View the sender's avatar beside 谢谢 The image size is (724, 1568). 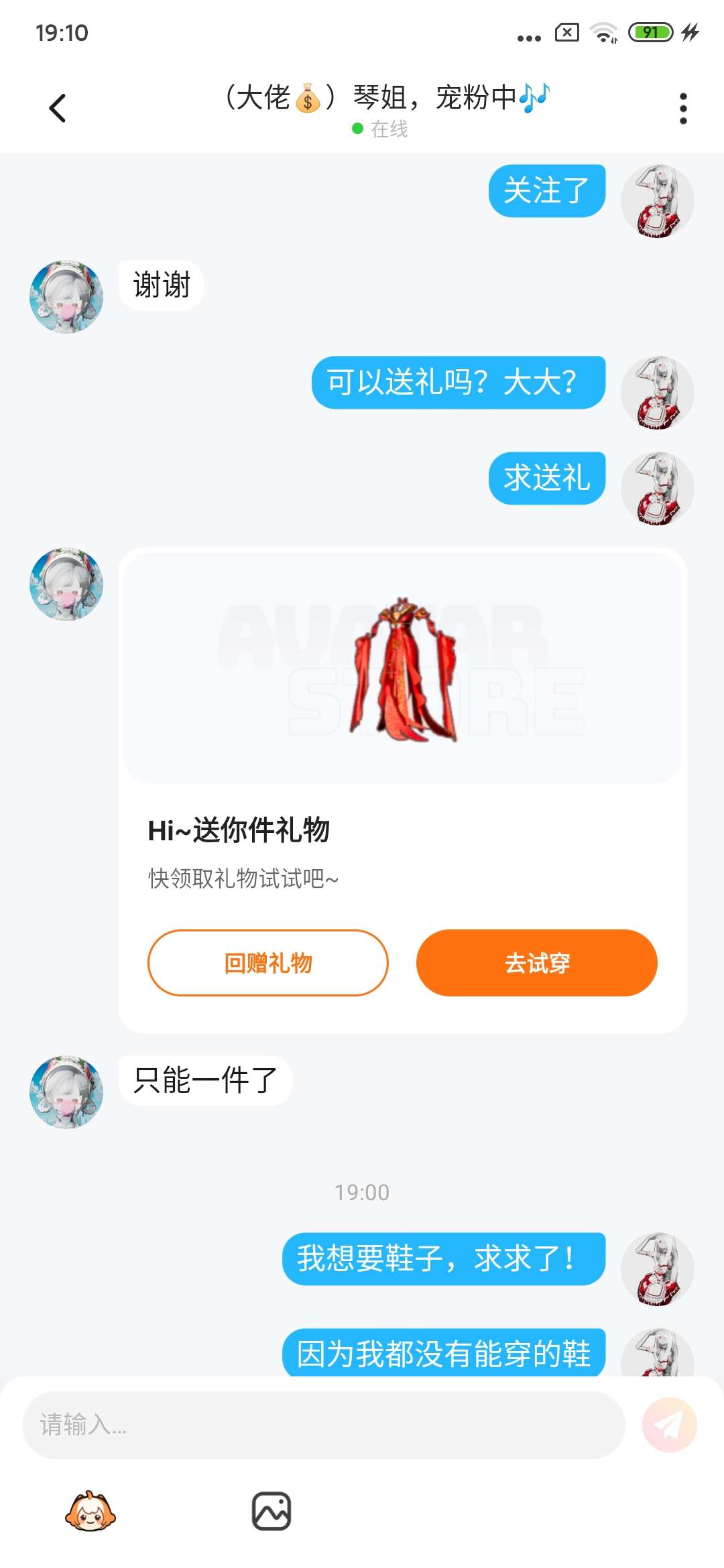click(x=66, y=296)
